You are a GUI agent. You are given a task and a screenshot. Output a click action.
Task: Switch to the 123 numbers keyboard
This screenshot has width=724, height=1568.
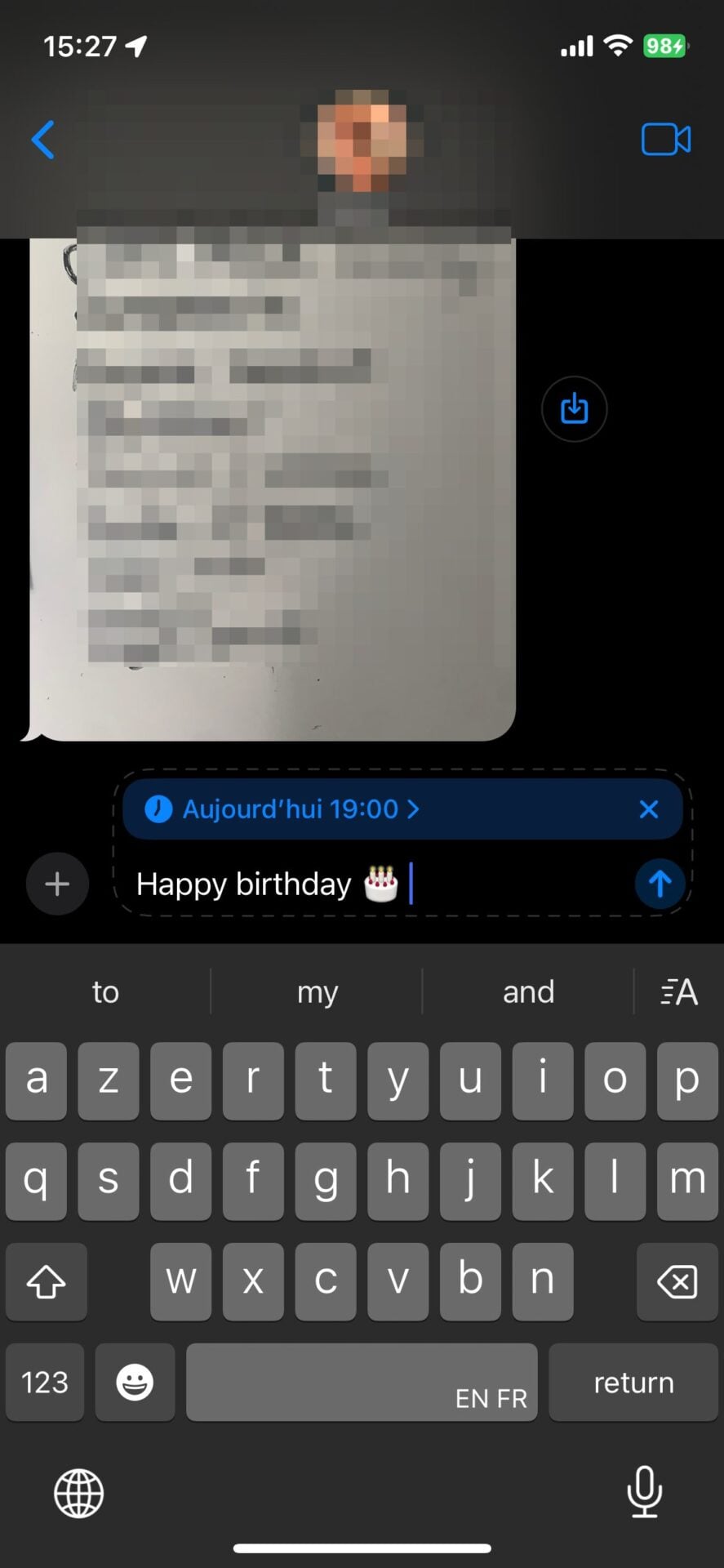pyautogui.click(x=45, y=1383)
